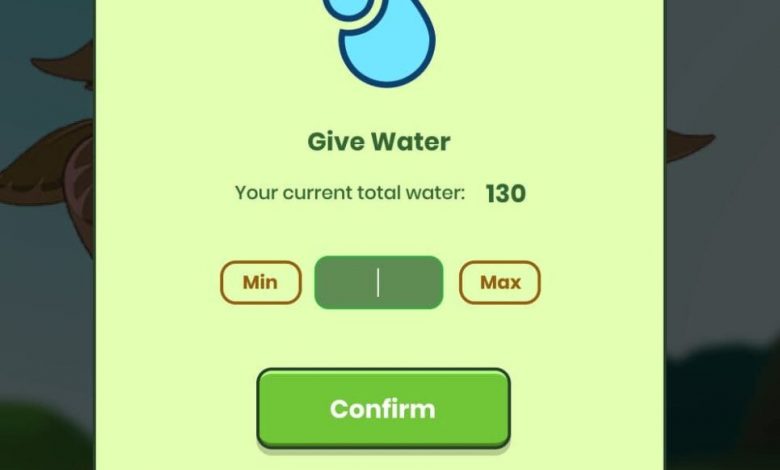Screen dimensions: 780x470
Task: Confirm giving water
Action: [x=383, y=408]
